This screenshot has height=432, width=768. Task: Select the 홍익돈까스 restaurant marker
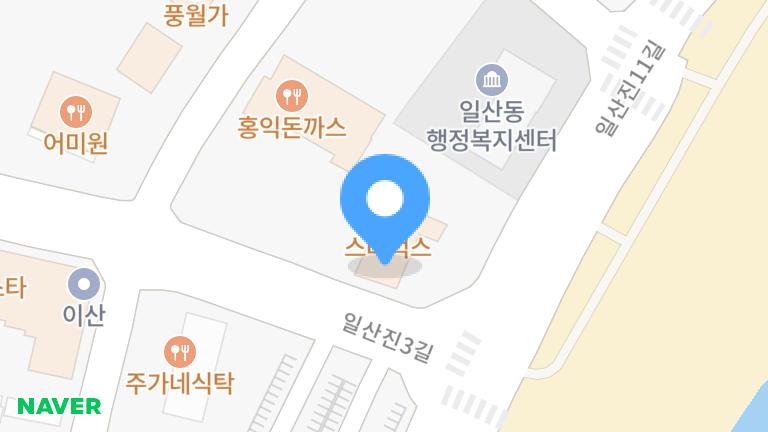[292, 96]
